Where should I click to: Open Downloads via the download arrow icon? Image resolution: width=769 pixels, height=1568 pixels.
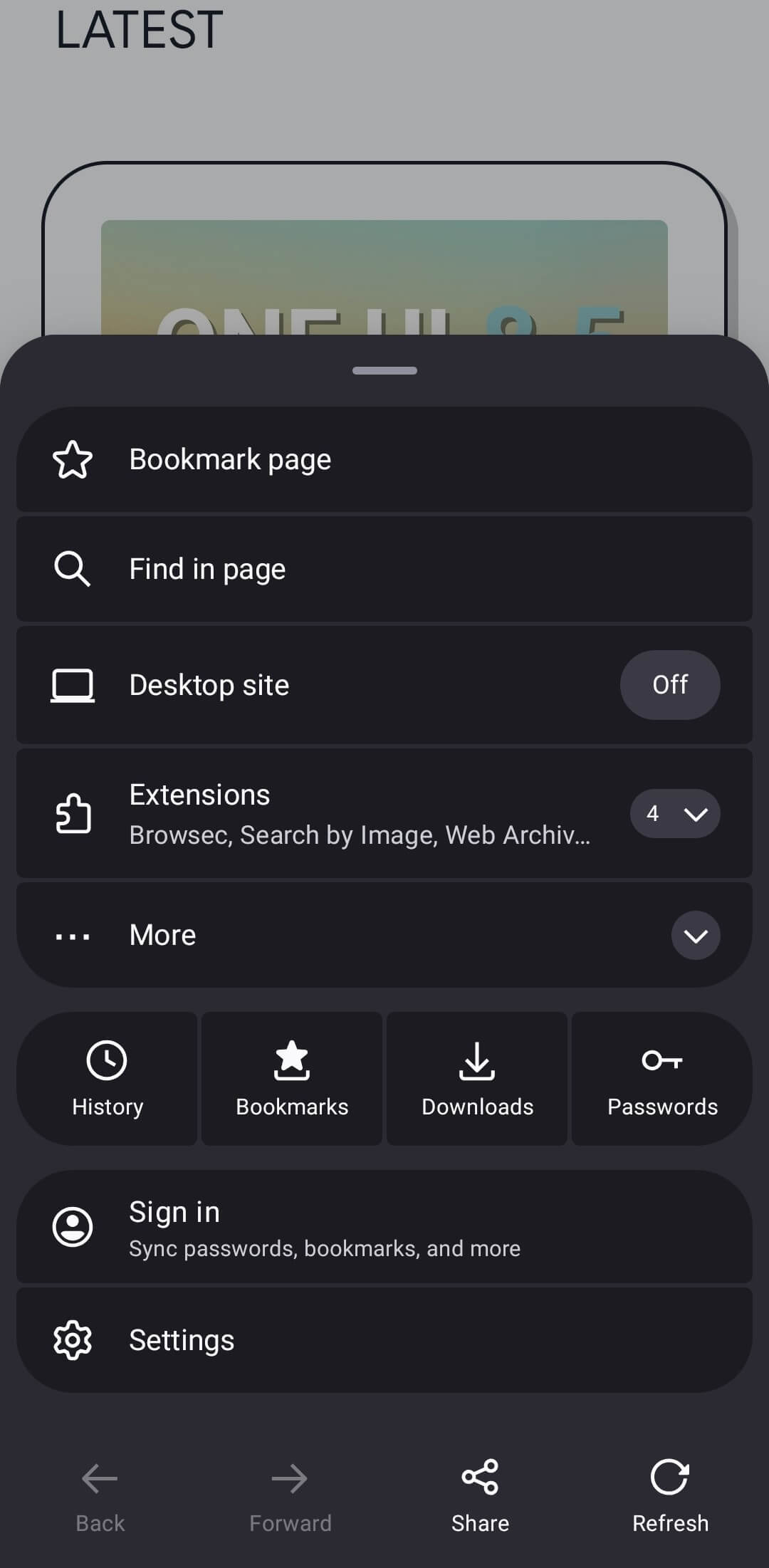[477, 1061]
